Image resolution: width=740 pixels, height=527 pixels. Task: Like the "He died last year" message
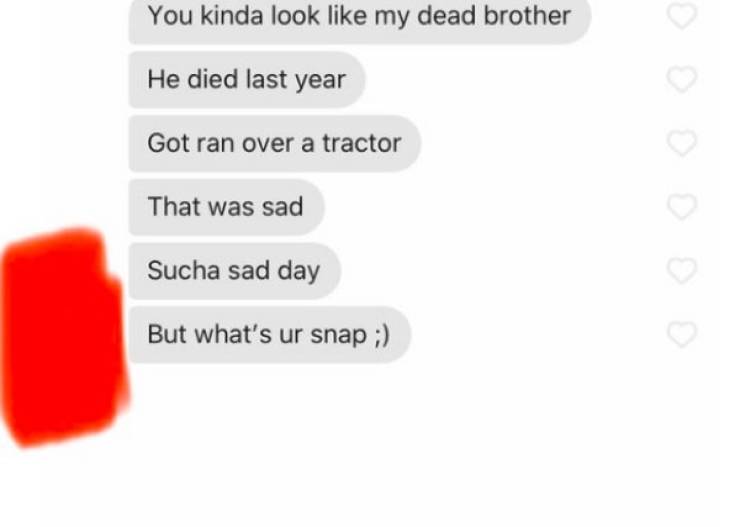point(681,80)
